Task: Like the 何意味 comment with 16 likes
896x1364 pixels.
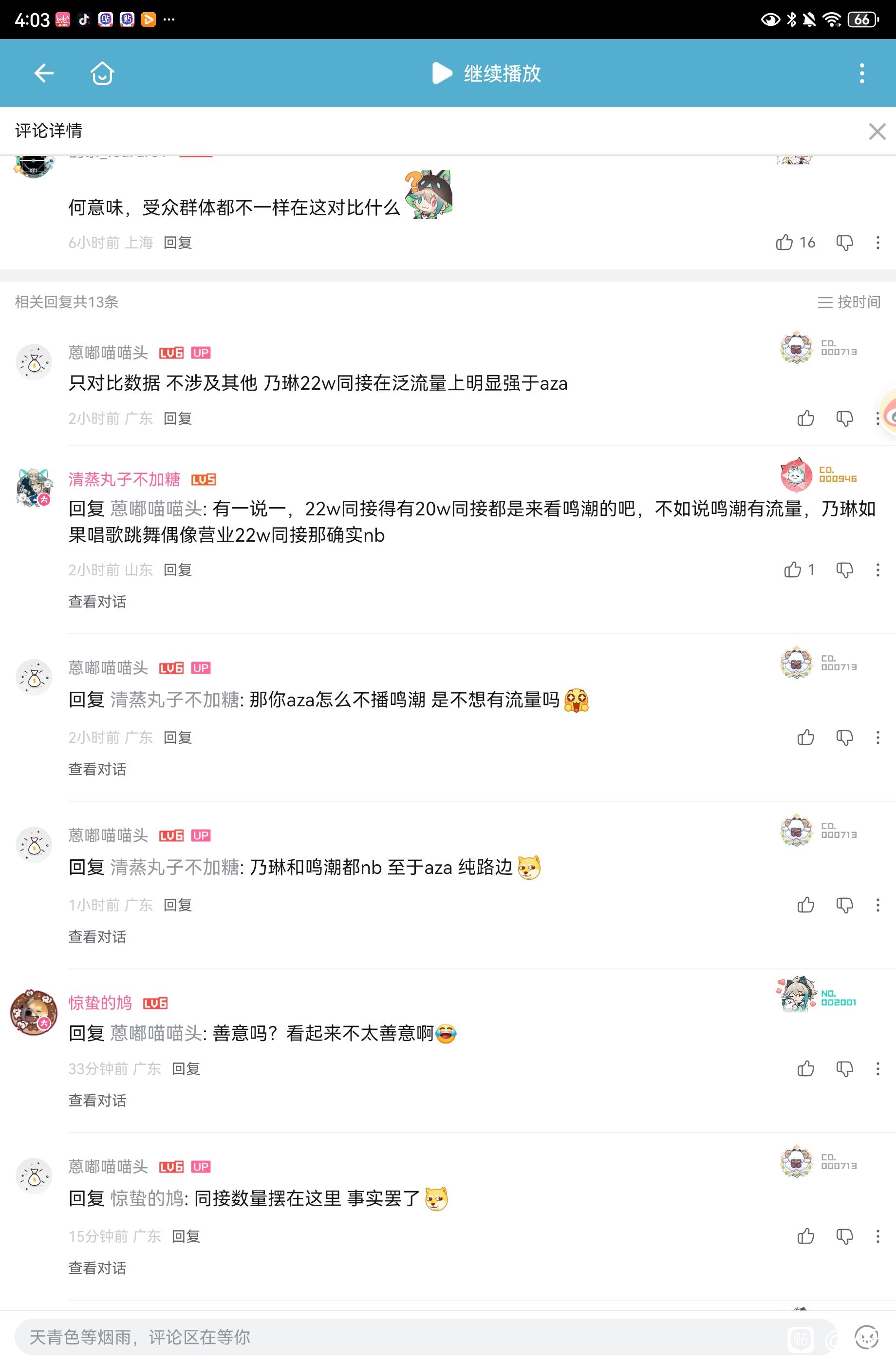Action: [784, 243]
